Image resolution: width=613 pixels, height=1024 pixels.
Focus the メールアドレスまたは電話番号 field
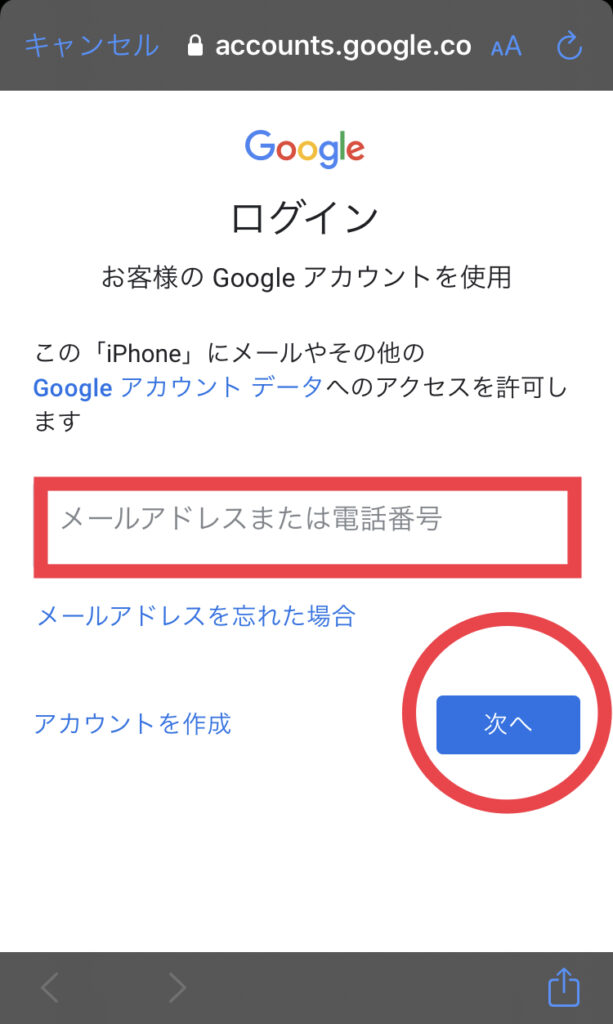[307, 526]
